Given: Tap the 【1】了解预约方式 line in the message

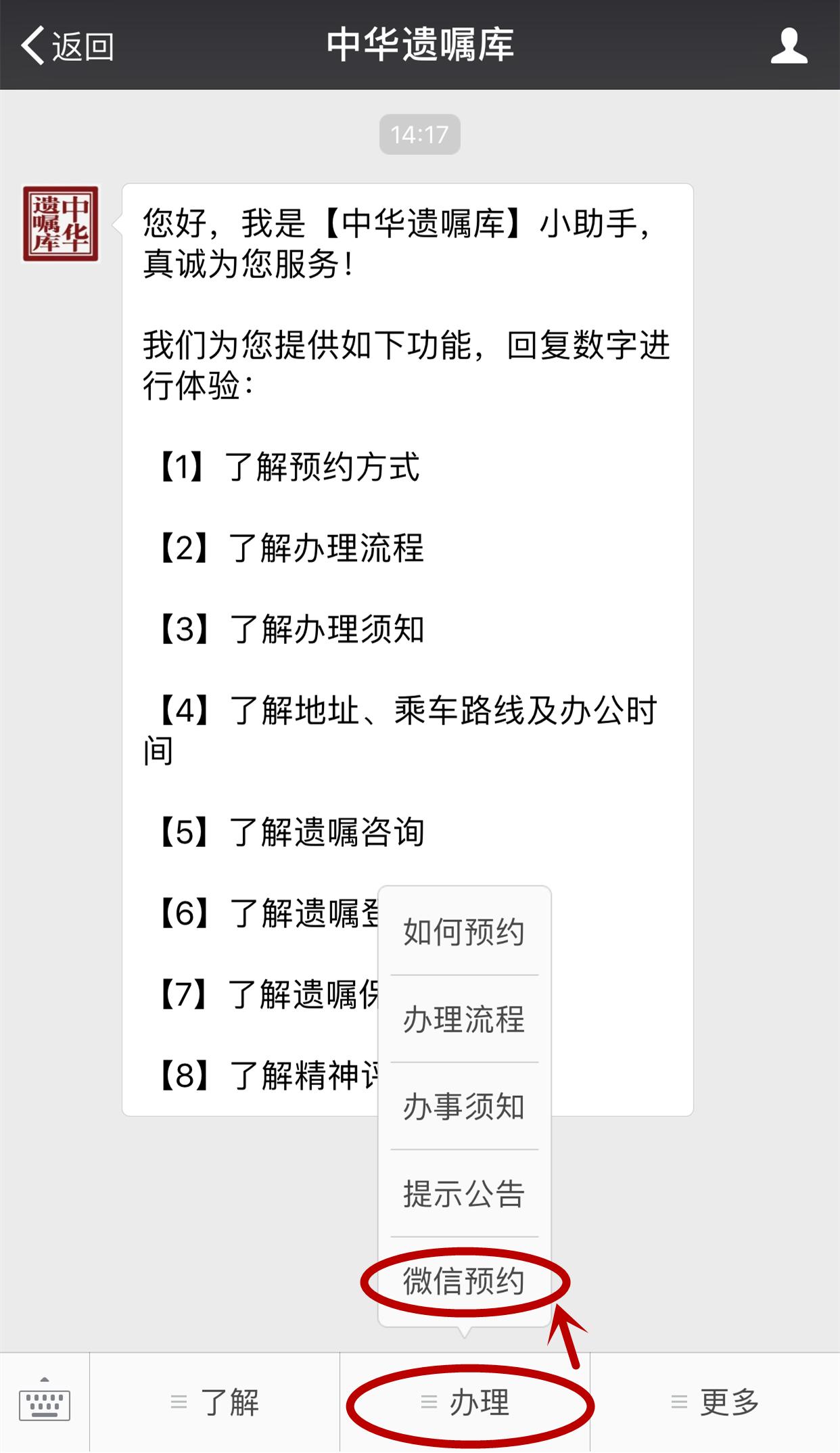Looking at the screenshot, I should 284,467.
